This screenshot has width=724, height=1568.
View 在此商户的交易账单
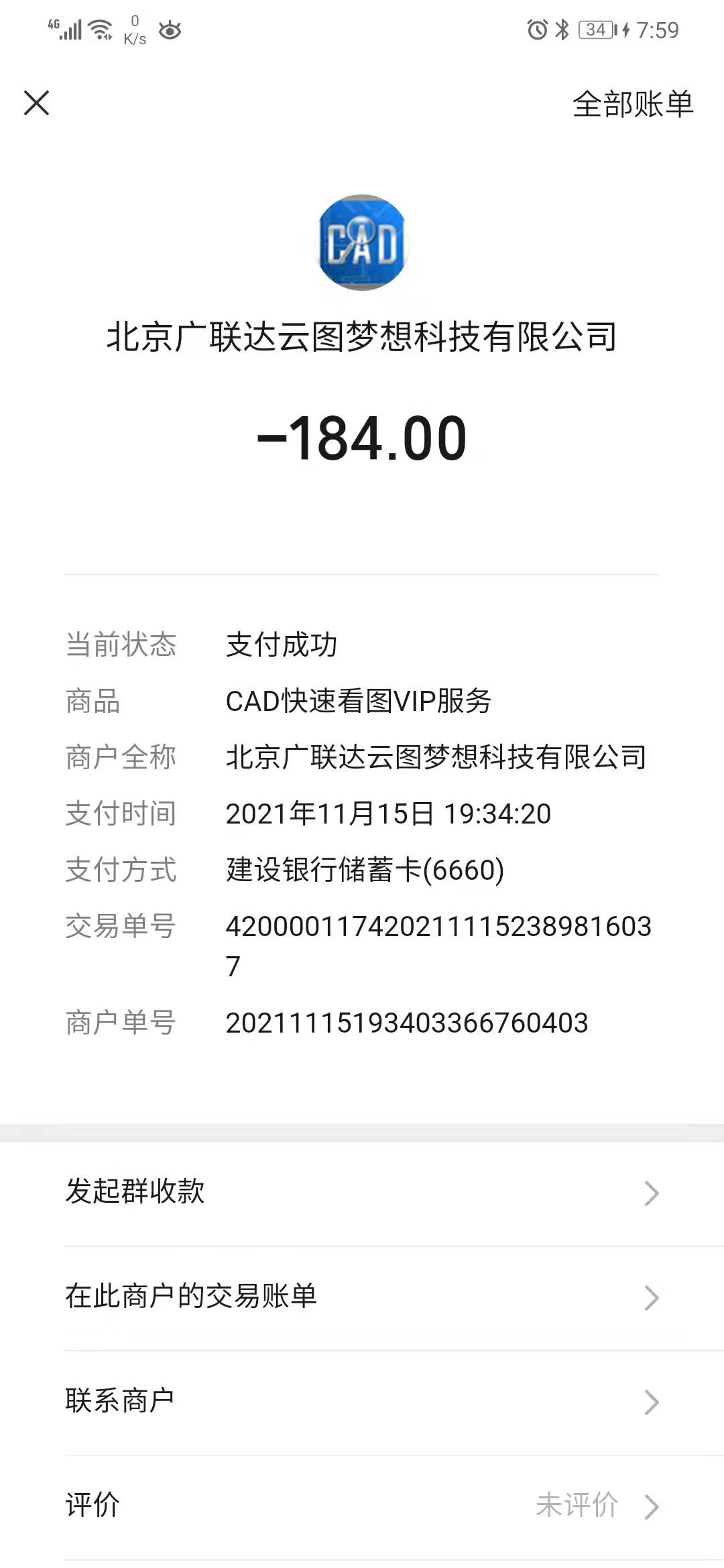coord(362,1297)
